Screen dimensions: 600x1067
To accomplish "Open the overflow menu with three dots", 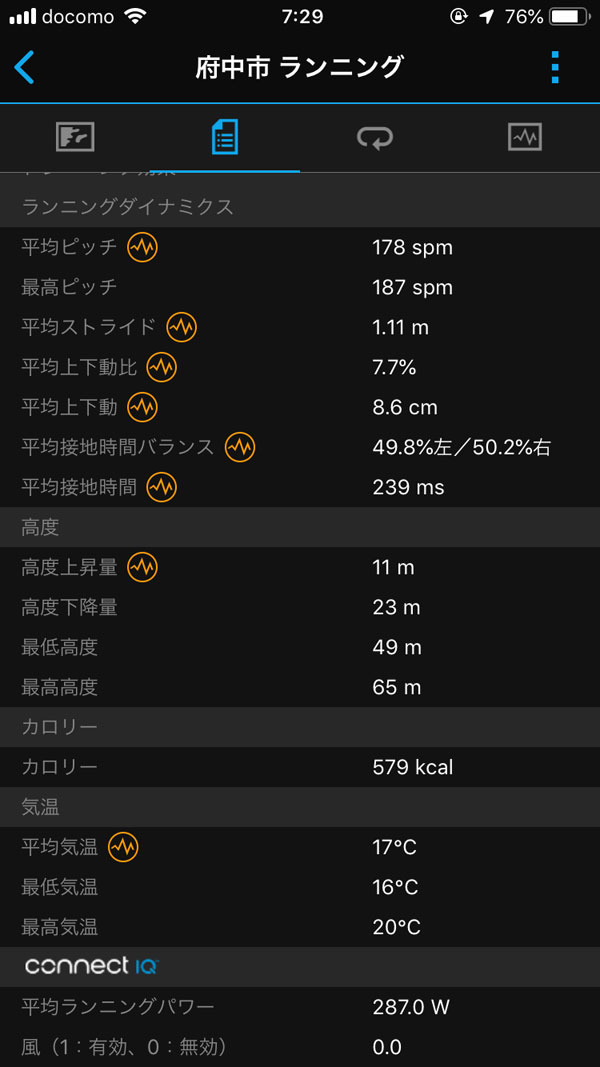I will point(555,67).
